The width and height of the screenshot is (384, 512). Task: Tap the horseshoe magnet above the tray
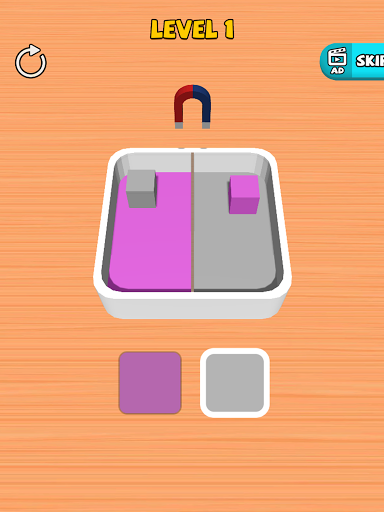(192, 107)
